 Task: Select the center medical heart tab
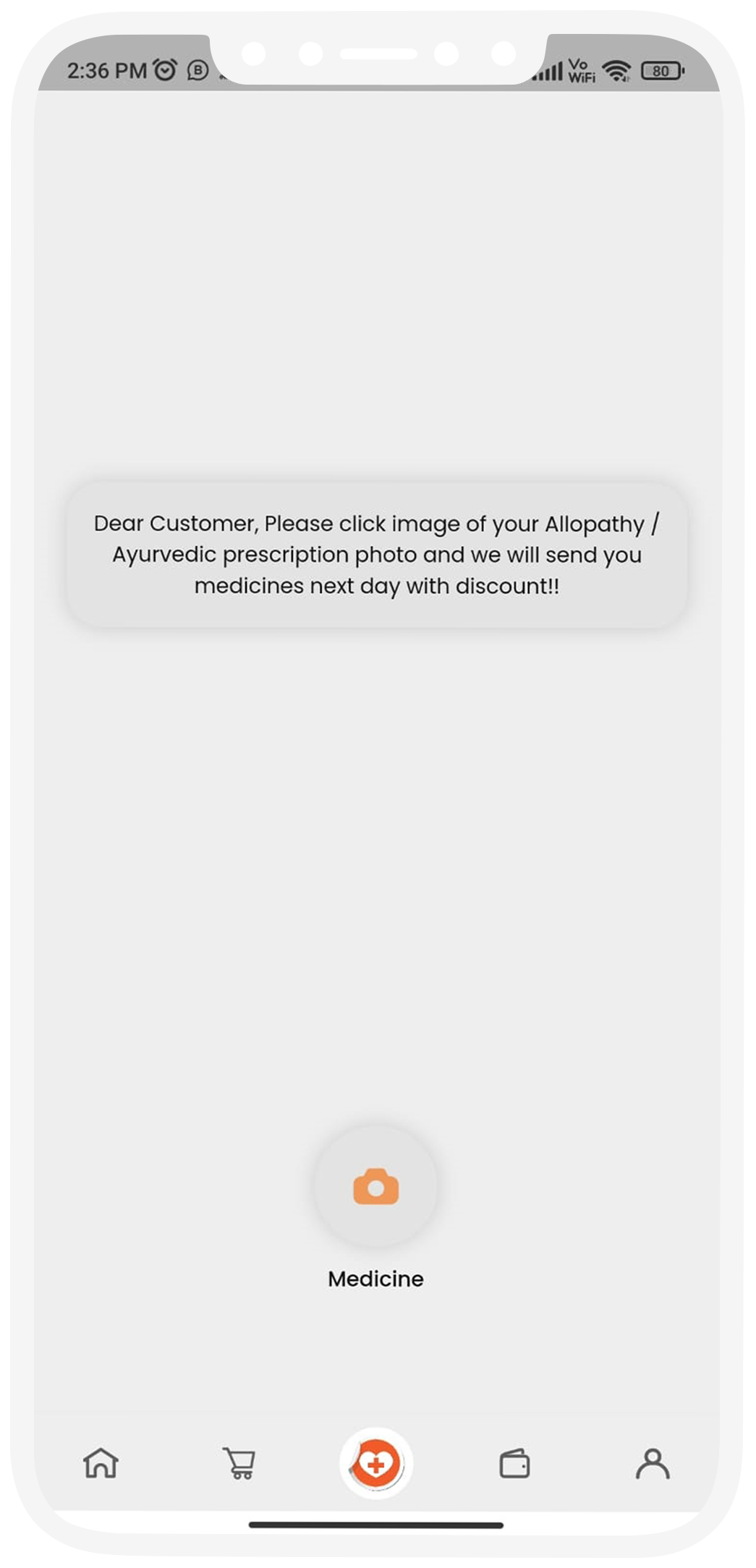(376, 1463)
